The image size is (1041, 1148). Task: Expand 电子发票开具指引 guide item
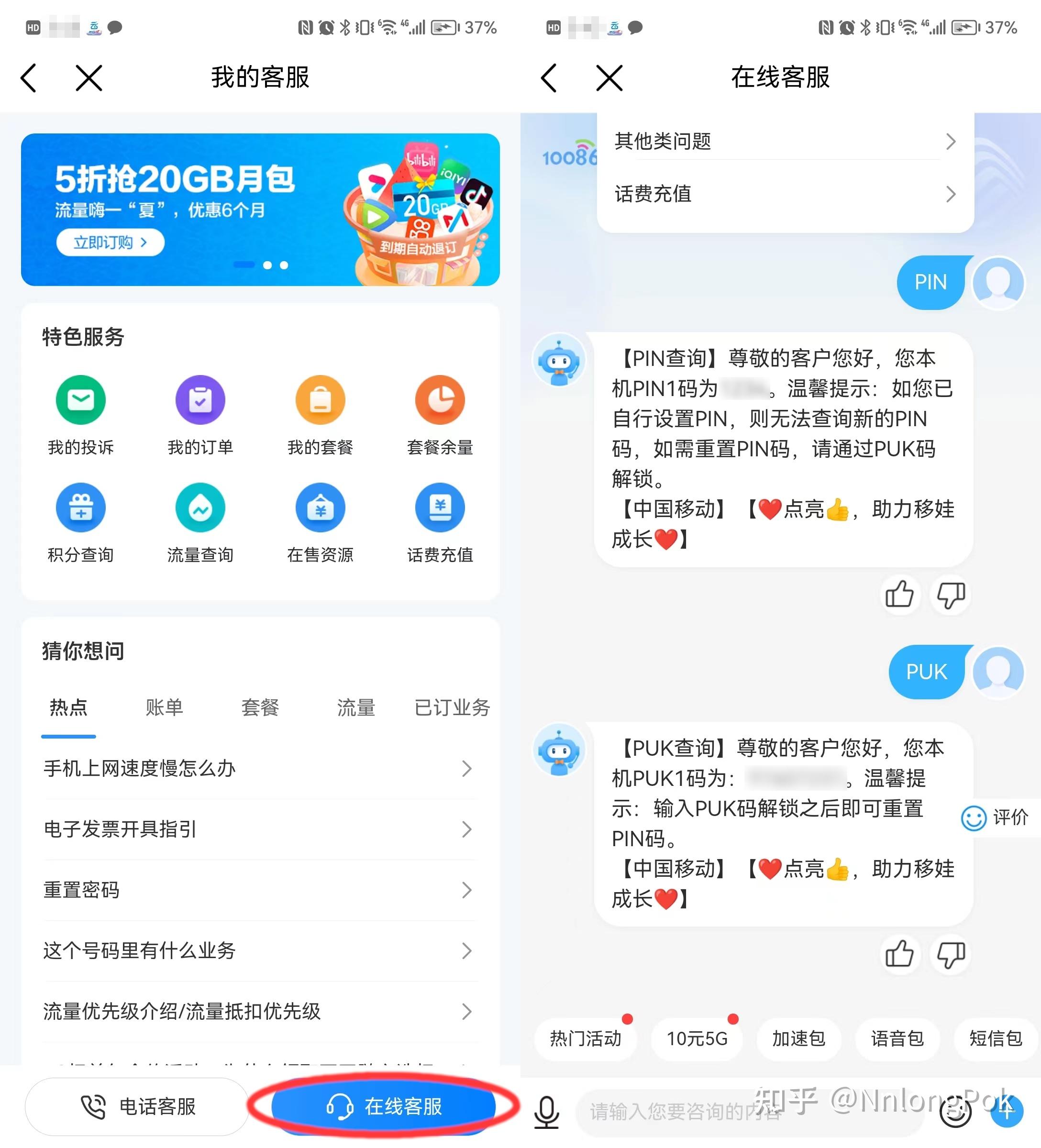[257, 829]
